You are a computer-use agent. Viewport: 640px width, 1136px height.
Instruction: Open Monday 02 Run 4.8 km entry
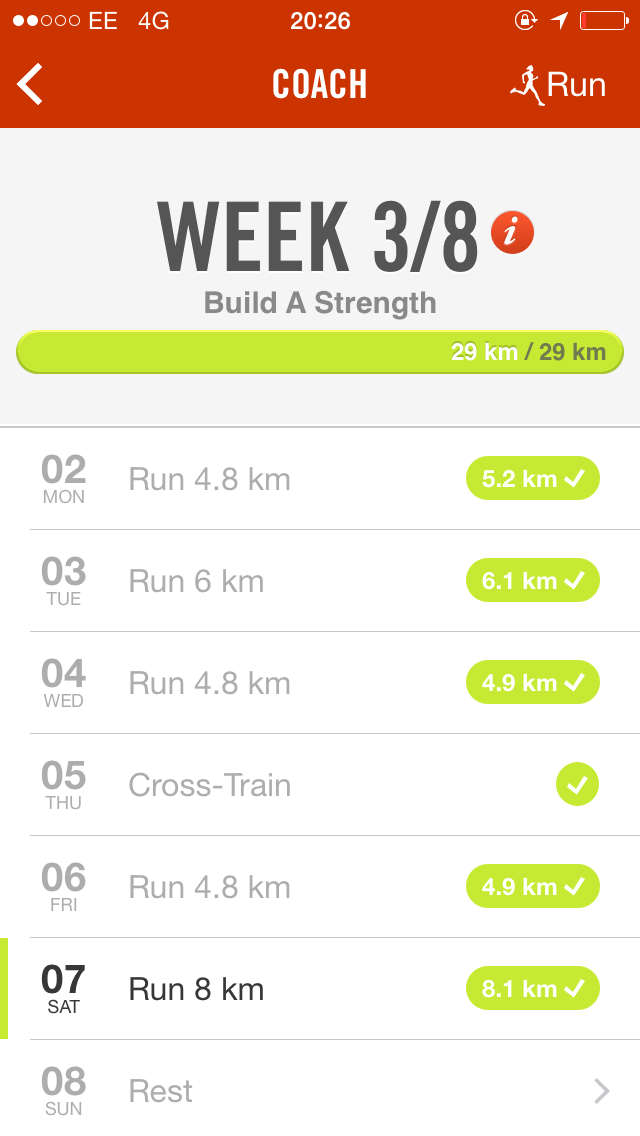[x=320, y=480]
